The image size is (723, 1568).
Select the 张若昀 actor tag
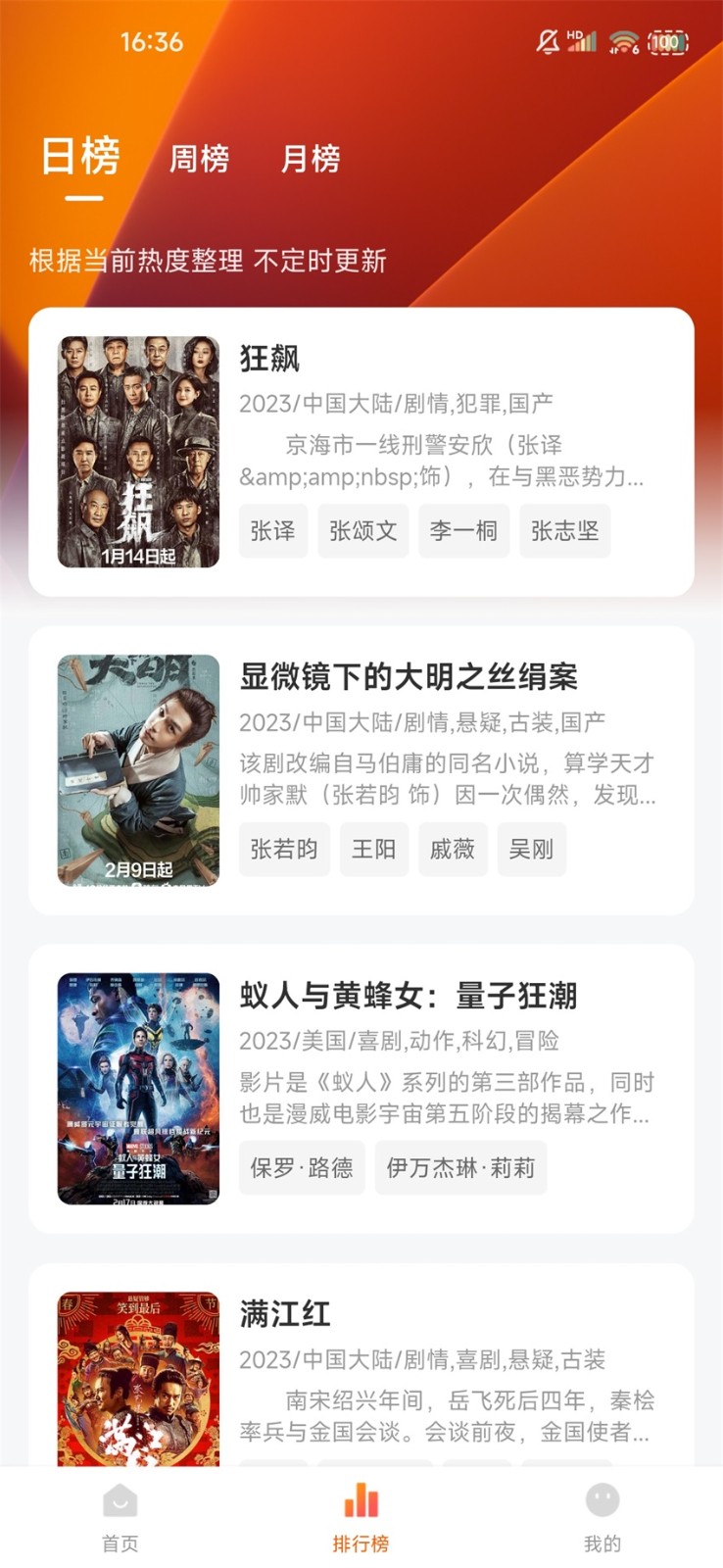tap(284, 850)
